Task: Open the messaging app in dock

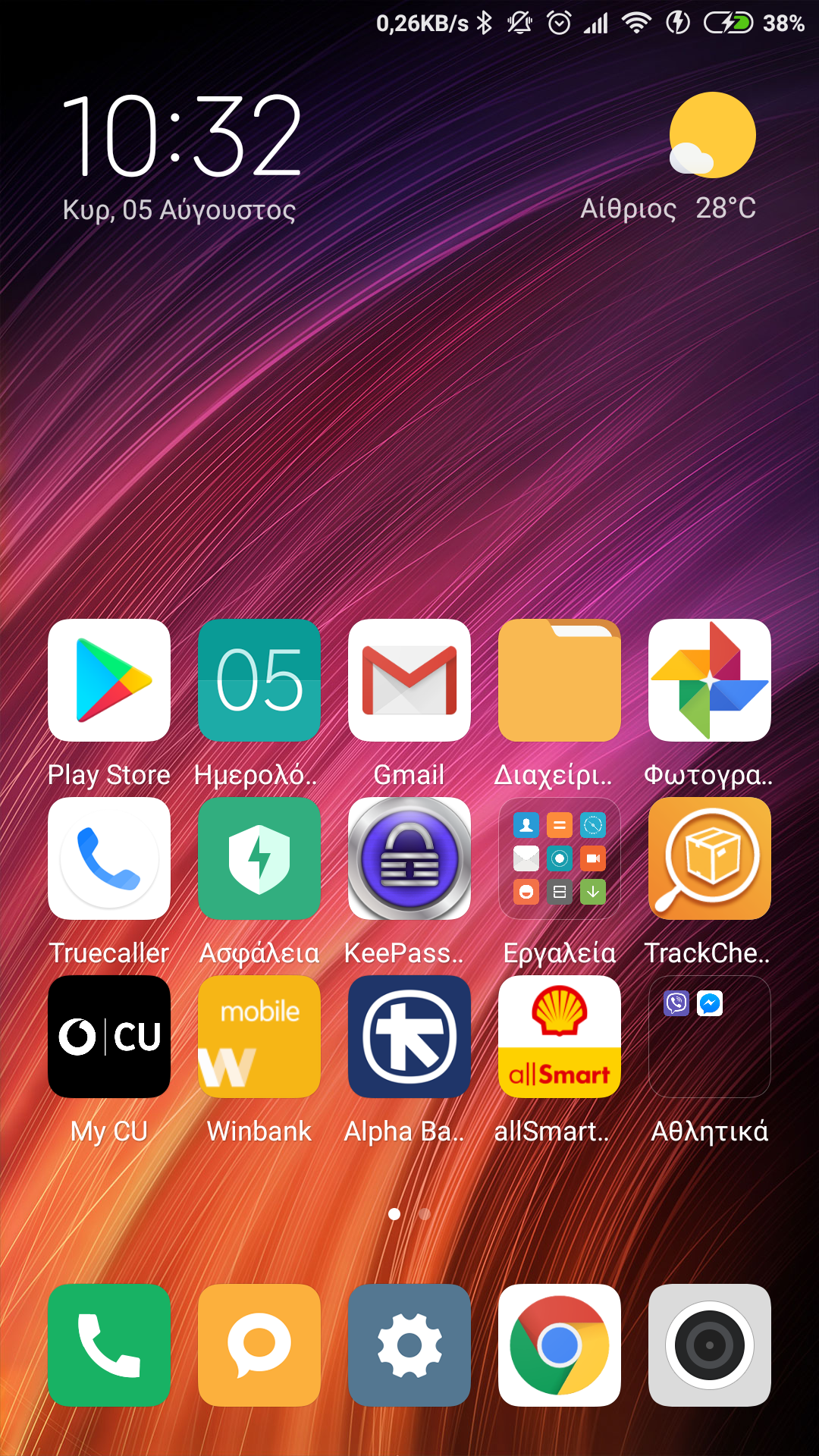Action: click(259, 1345)
